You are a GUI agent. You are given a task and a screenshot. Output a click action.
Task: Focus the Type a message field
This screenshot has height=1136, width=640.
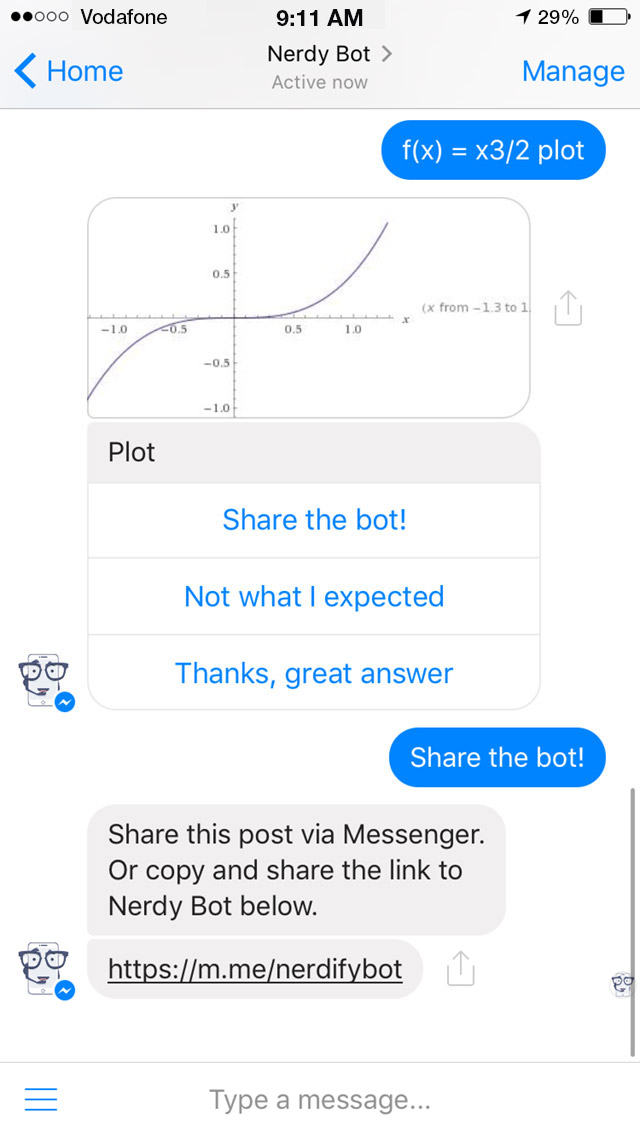[320, 1100]
